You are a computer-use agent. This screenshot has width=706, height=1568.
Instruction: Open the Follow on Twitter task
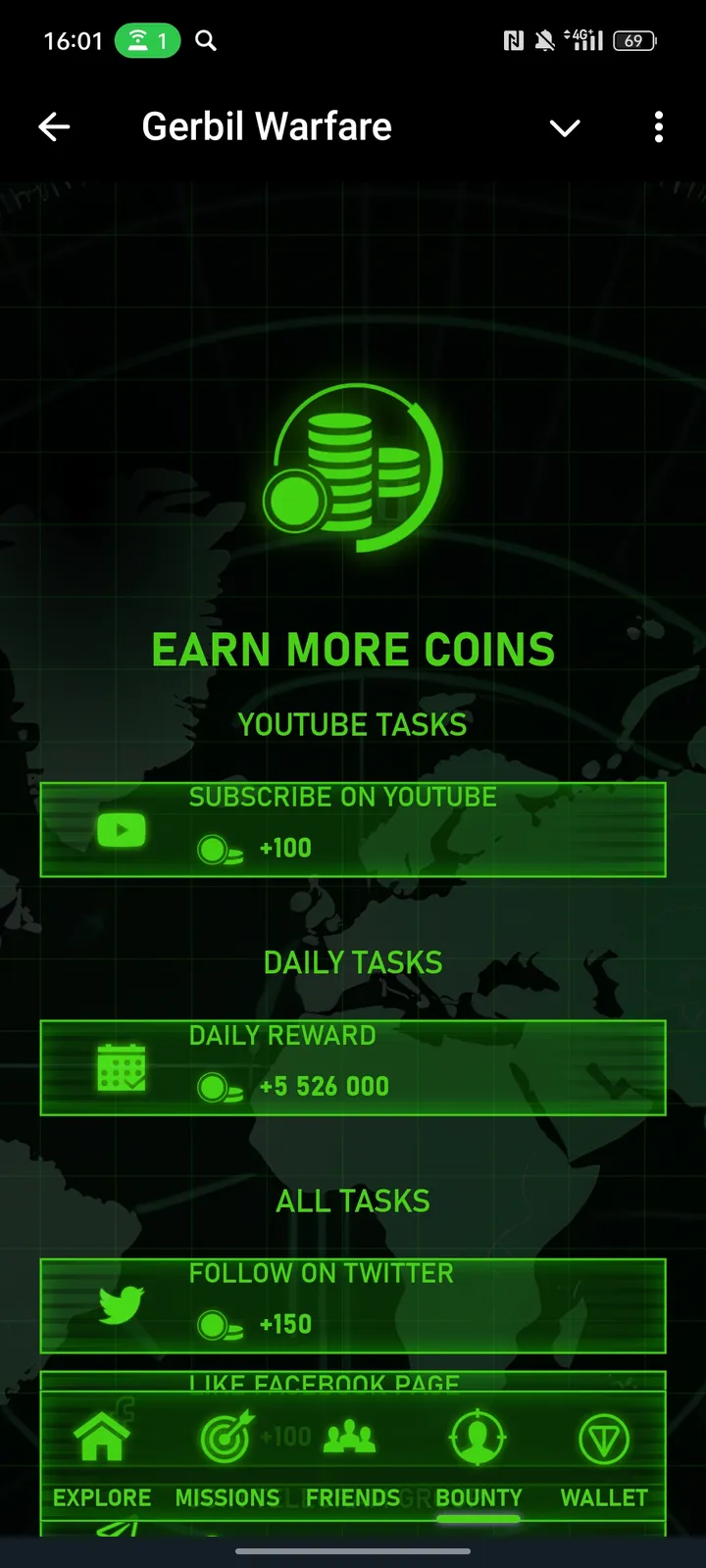[x=353, y=1305]
